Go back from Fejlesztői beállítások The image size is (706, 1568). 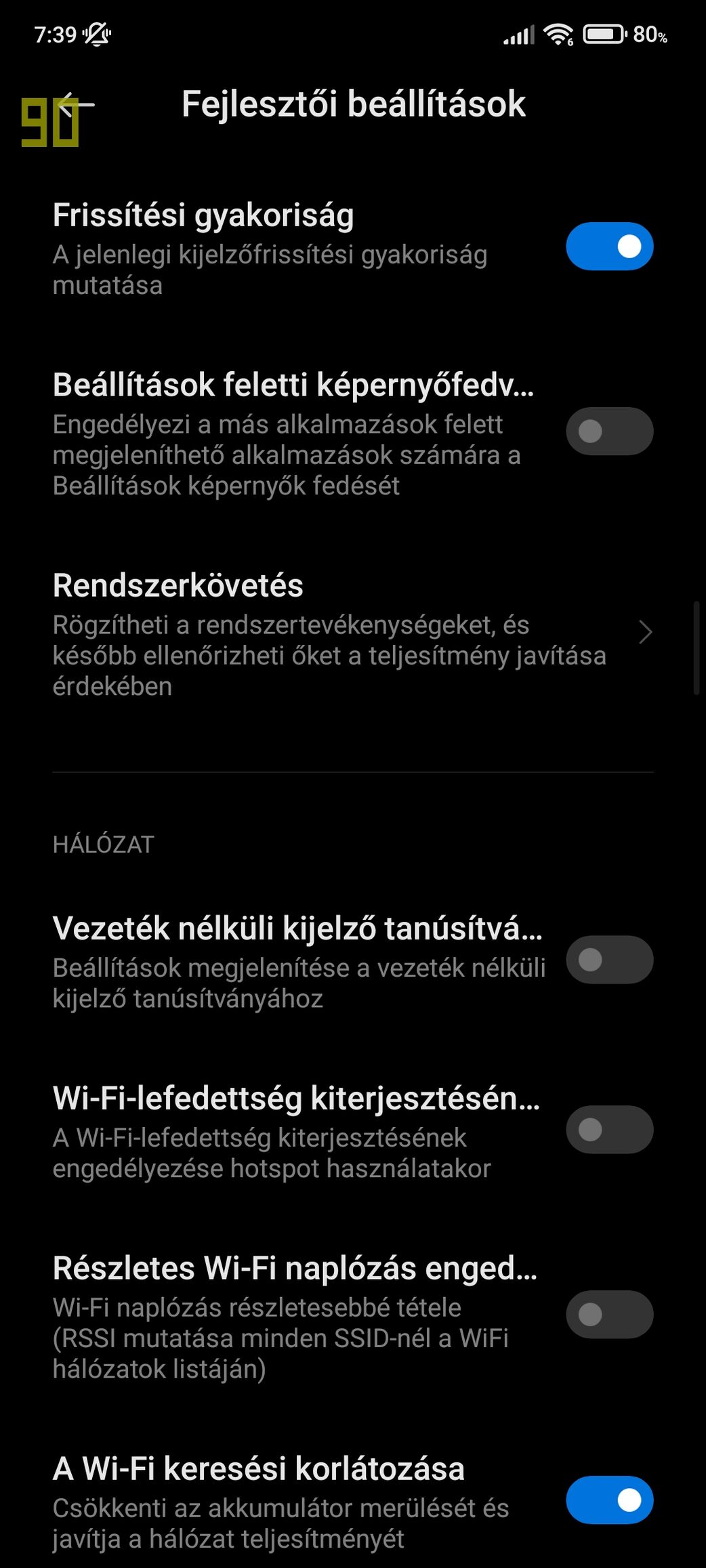tap(75, 105)
